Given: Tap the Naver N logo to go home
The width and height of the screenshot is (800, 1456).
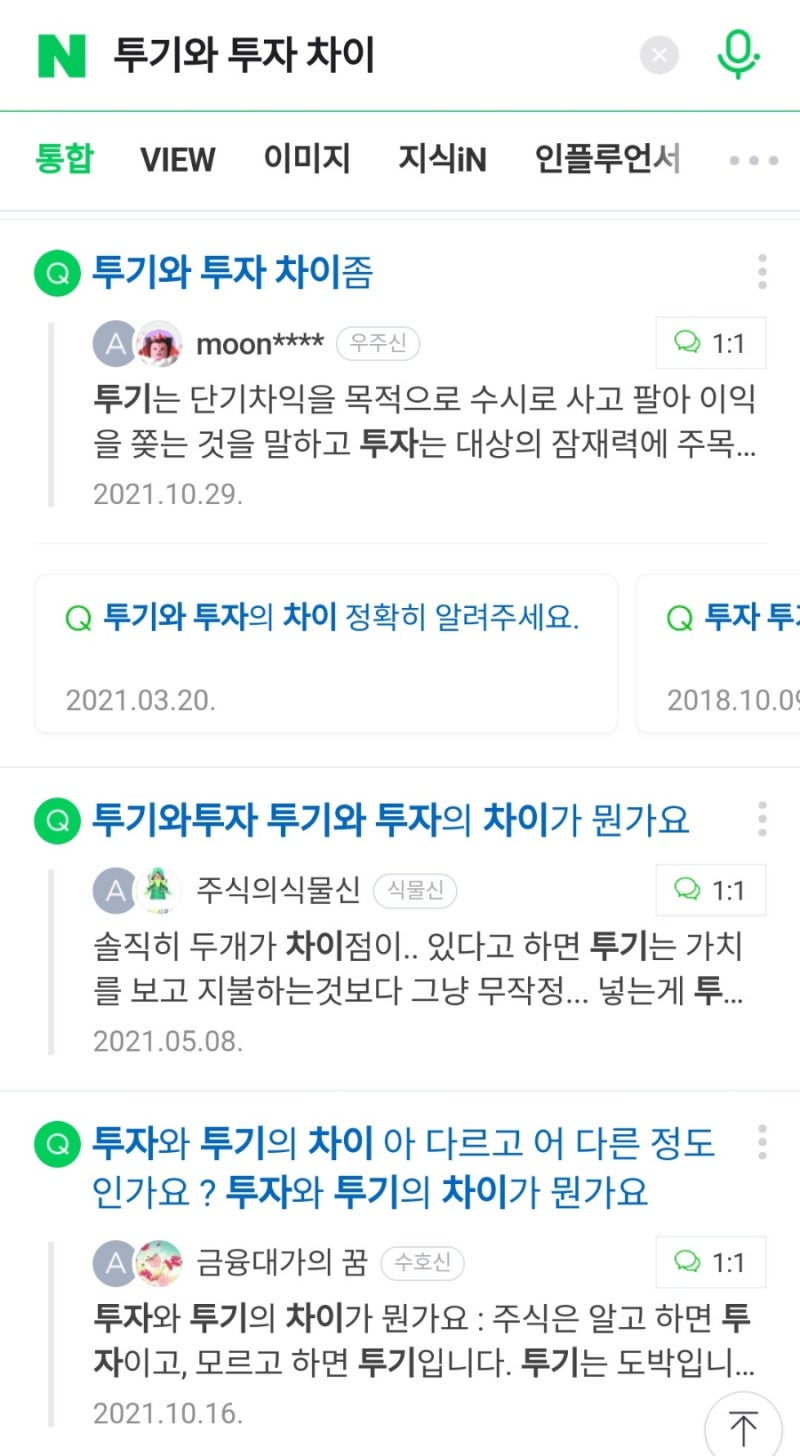Looking at the screenshot, I should (62, 56).
